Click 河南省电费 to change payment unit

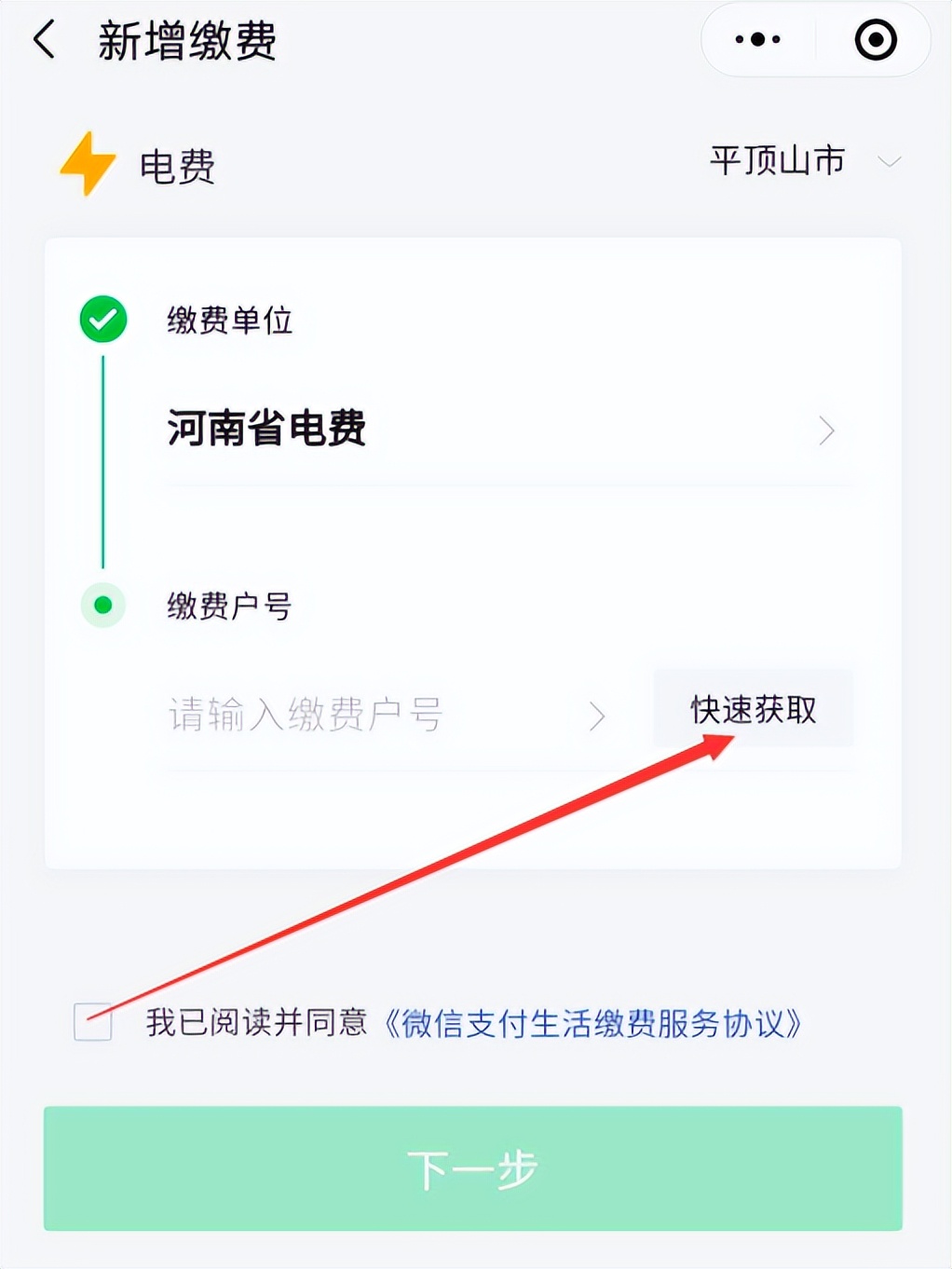coord(267,430)
